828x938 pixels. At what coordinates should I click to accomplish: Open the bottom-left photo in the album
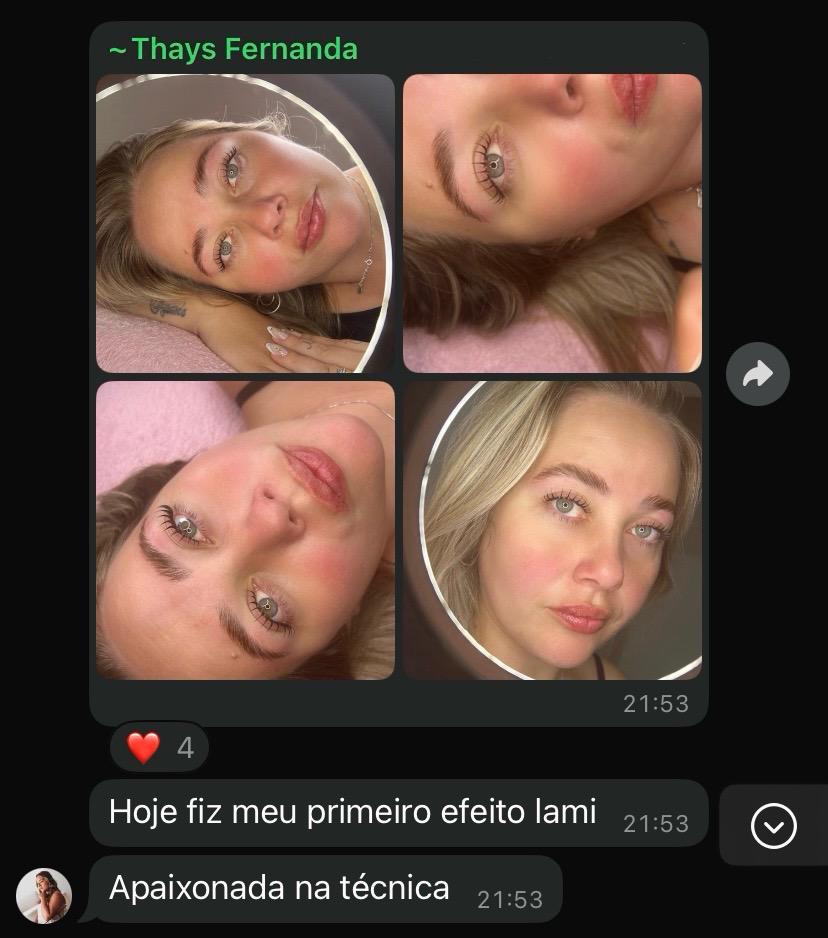point(245,530)
